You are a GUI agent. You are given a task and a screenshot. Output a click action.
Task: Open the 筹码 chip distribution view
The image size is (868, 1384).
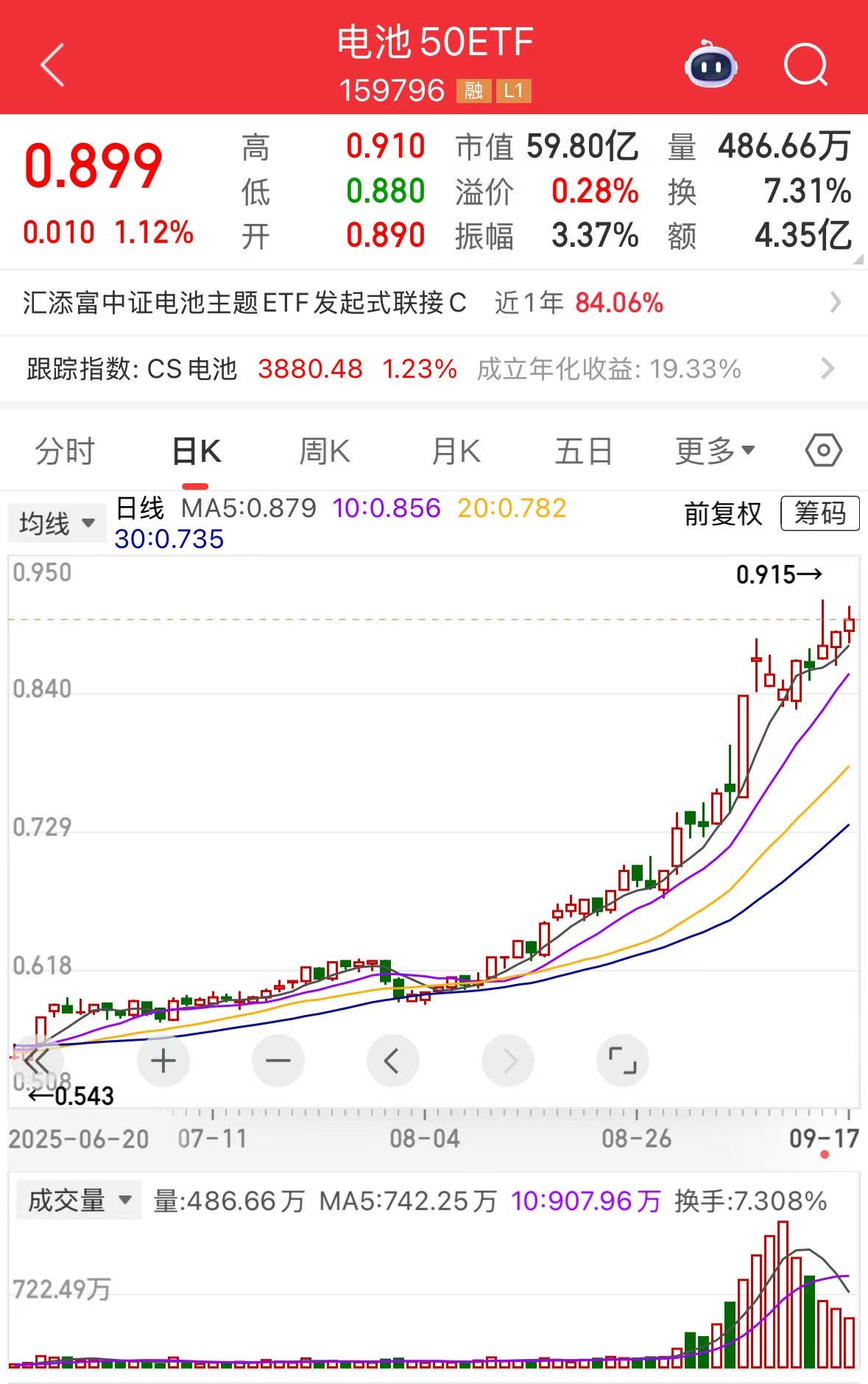819,513
